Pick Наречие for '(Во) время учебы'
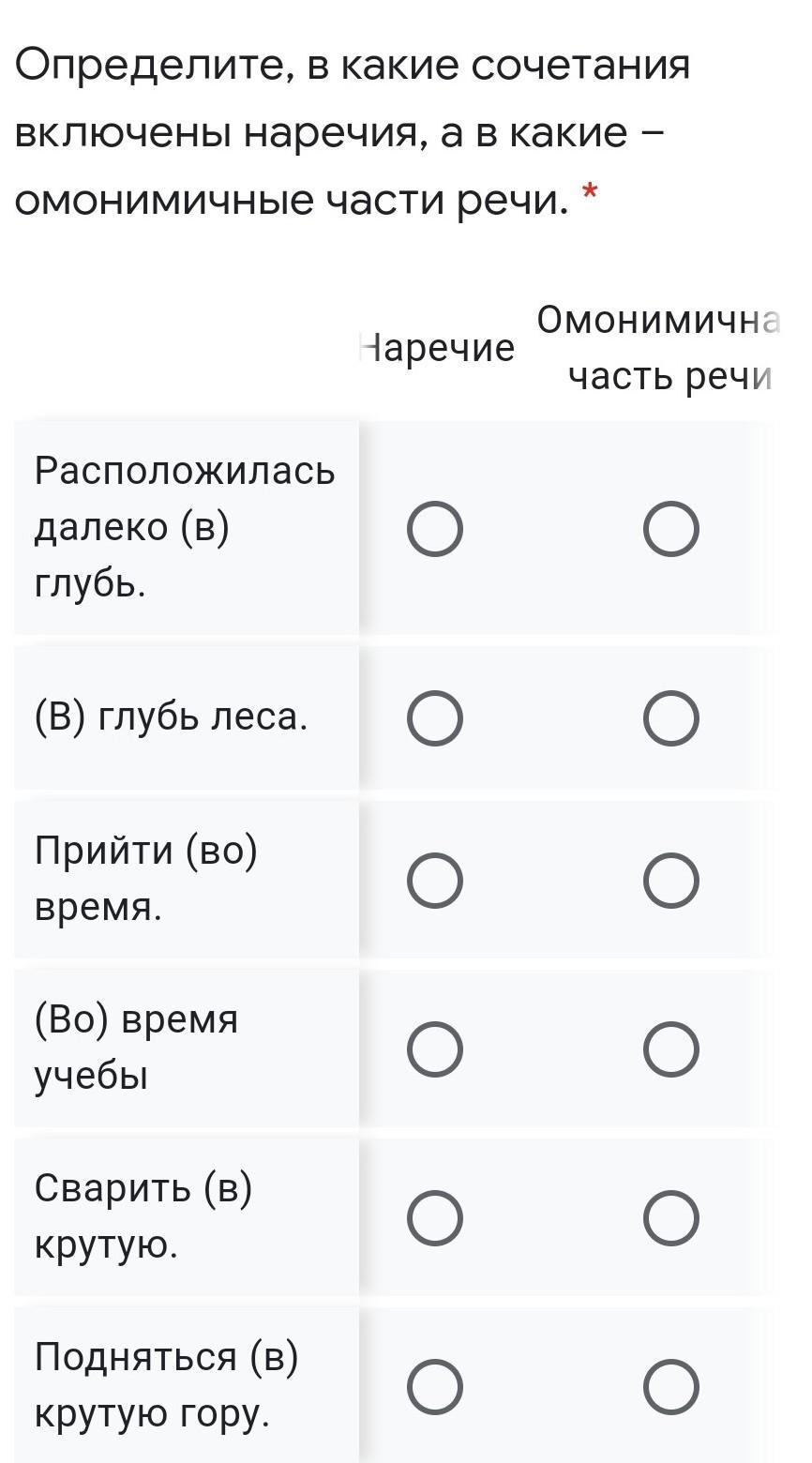This screenshot has height=1463, width=812. point(434,1049)
